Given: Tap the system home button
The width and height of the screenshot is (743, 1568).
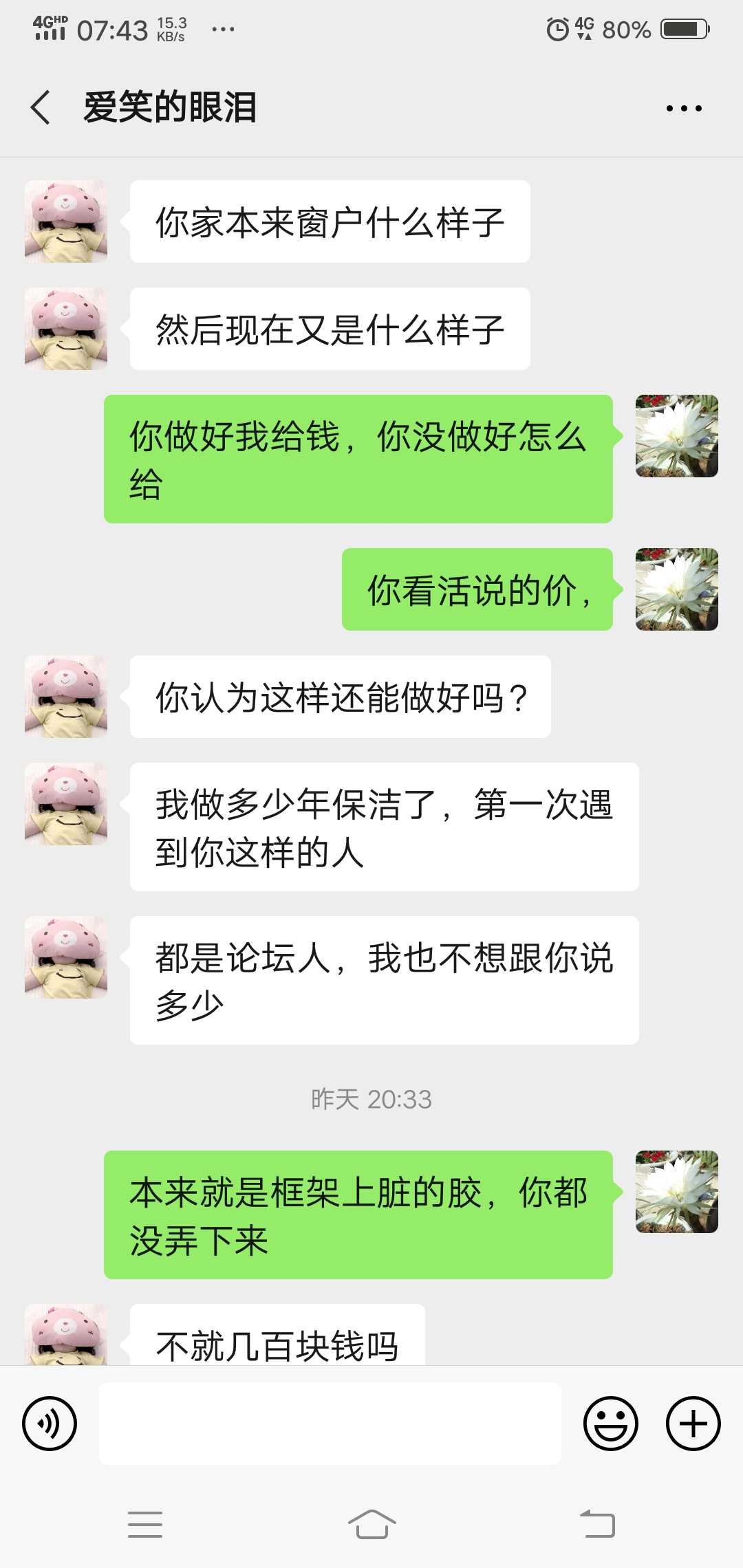Looking at the screenshot, I should click(x=371, y=1524).
